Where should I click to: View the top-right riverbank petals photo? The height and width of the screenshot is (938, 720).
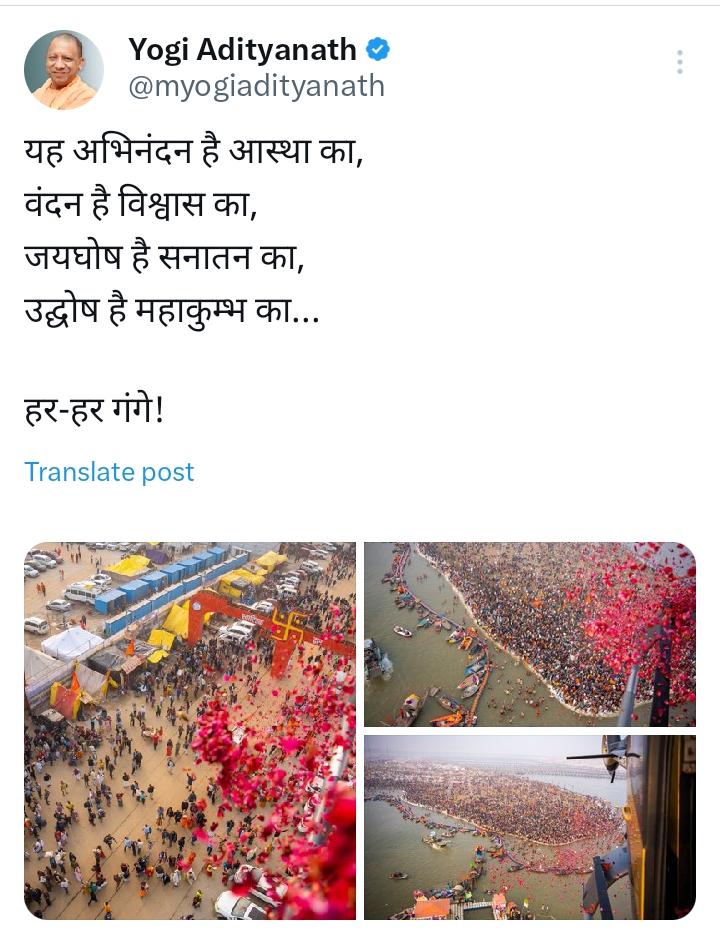(529, 634)
